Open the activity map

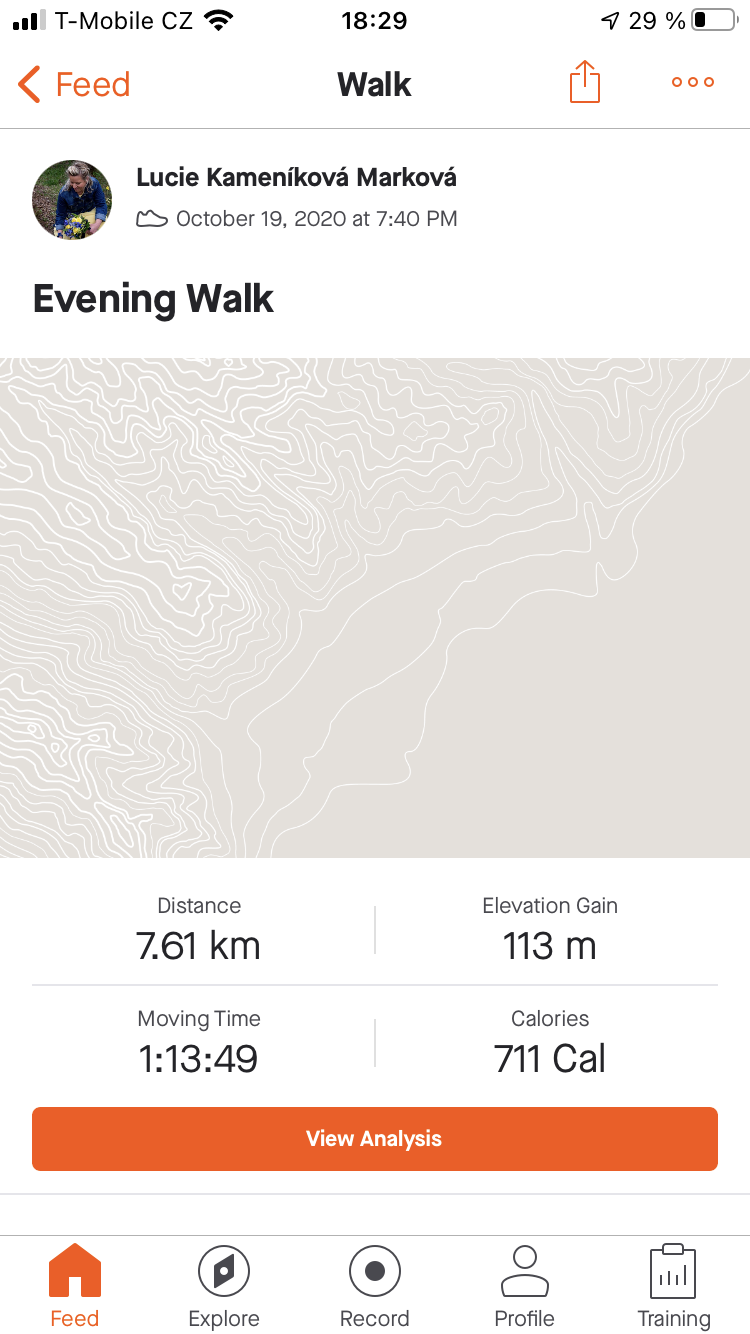coord(375,608)
